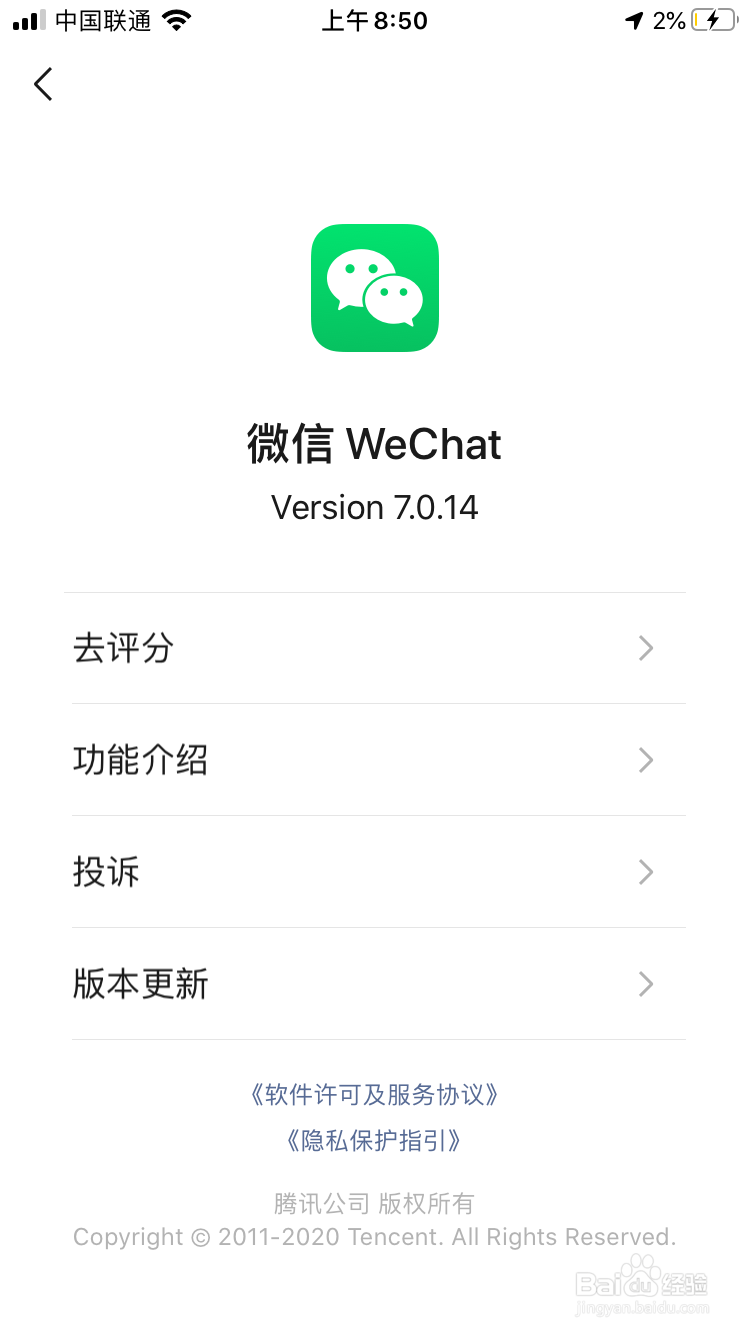Go back using the top-left arrow

(43, 84)
